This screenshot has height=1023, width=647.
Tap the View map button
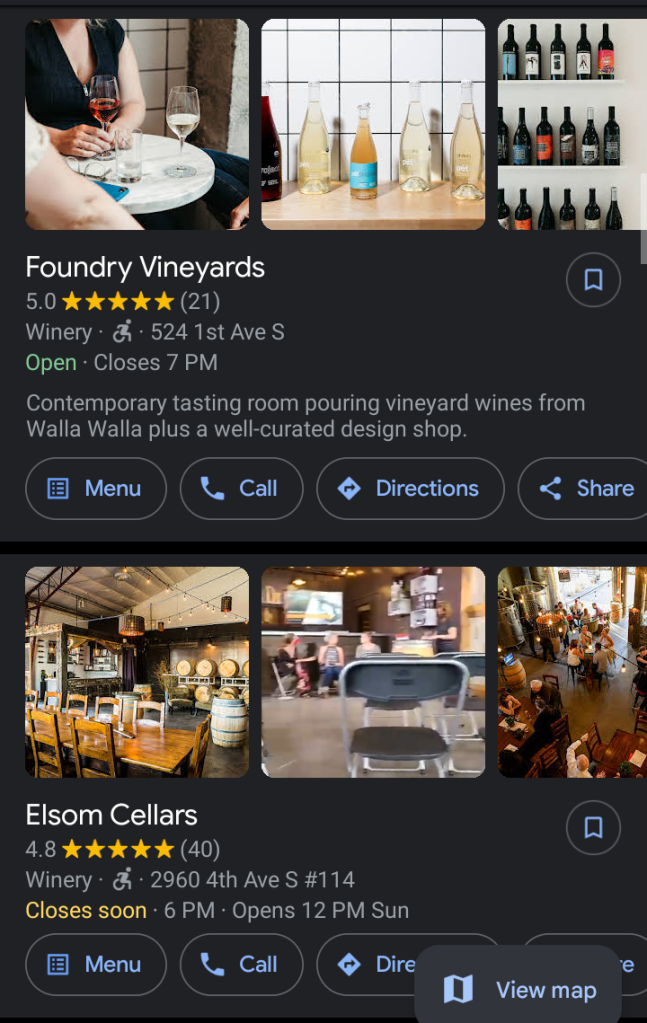point(520,990)
